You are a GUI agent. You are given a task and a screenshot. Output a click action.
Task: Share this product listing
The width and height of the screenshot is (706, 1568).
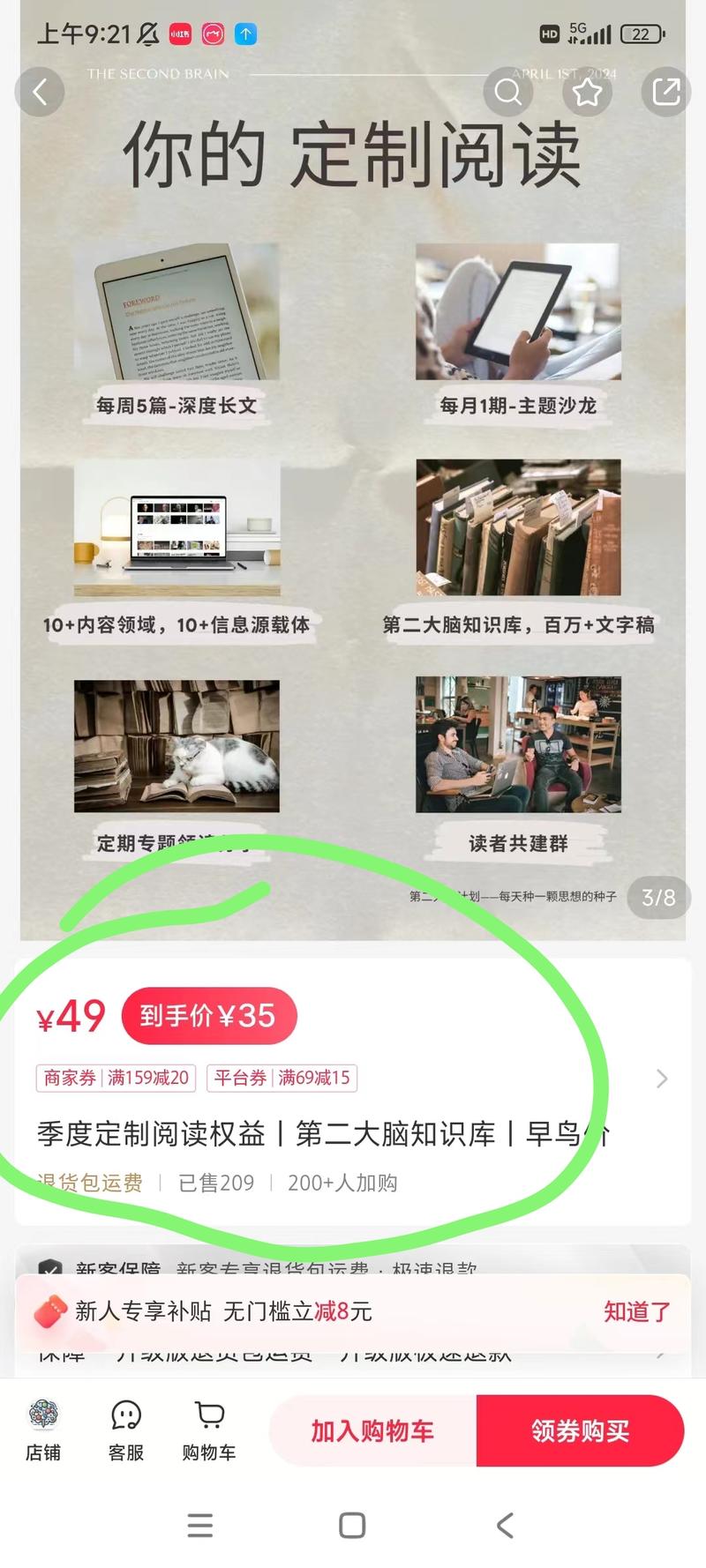coord(665,92)
